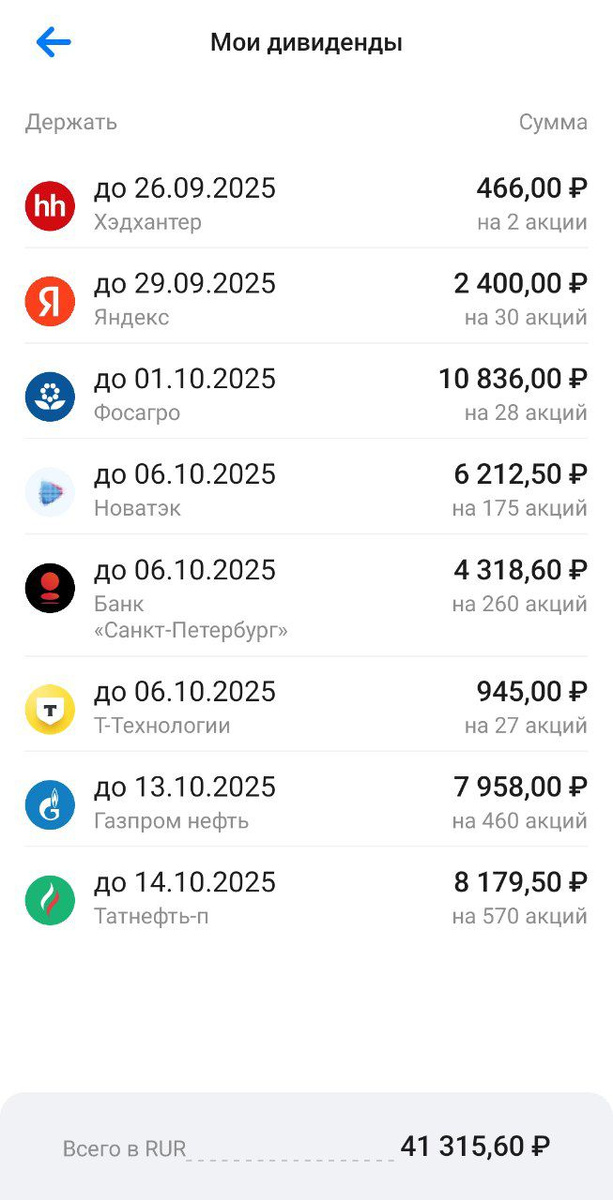
Task: Open the Хэдхантер dividend row
Action: (306, 204)
